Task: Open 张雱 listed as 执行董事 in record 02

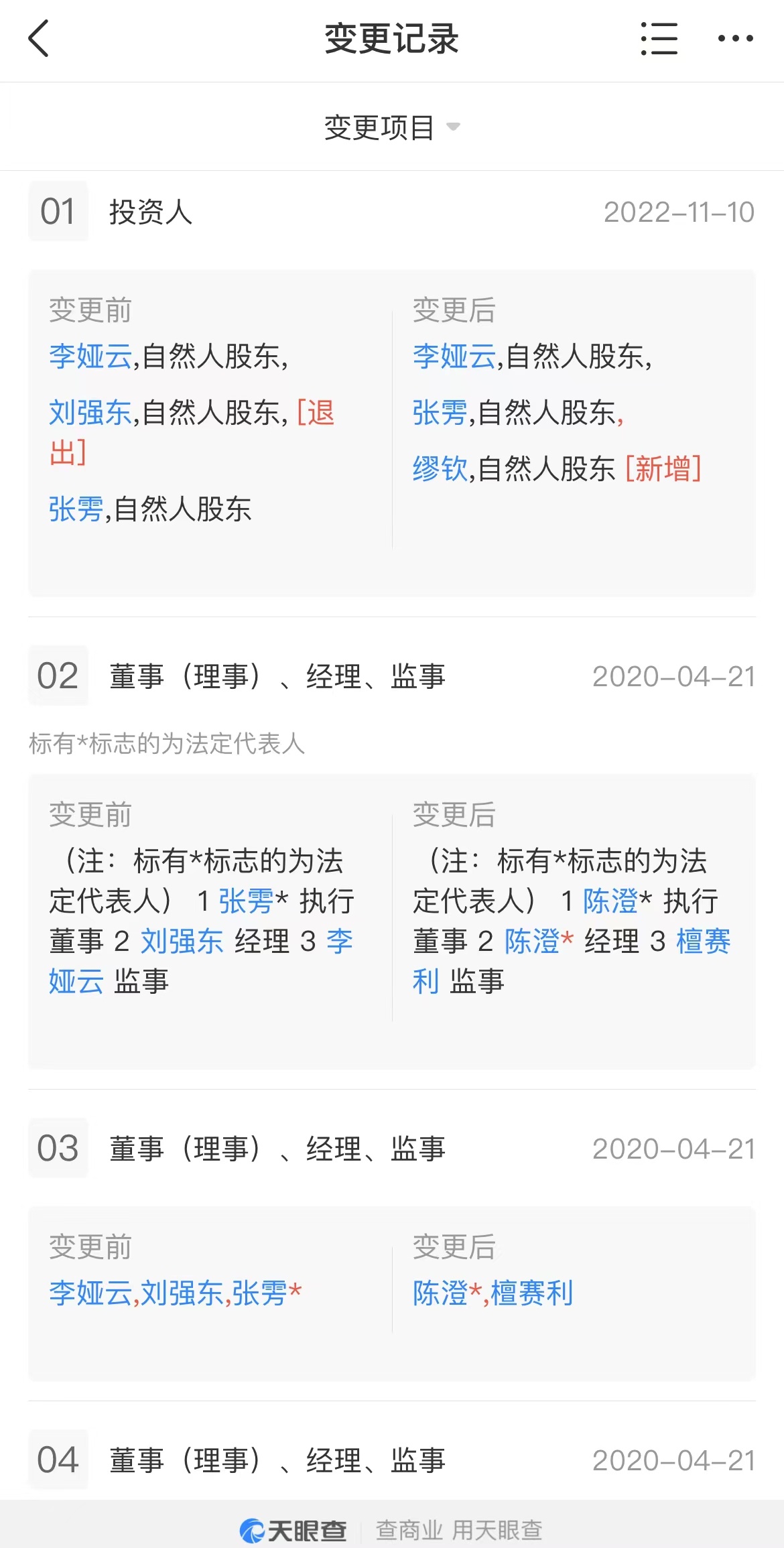Action: (246, 901)
